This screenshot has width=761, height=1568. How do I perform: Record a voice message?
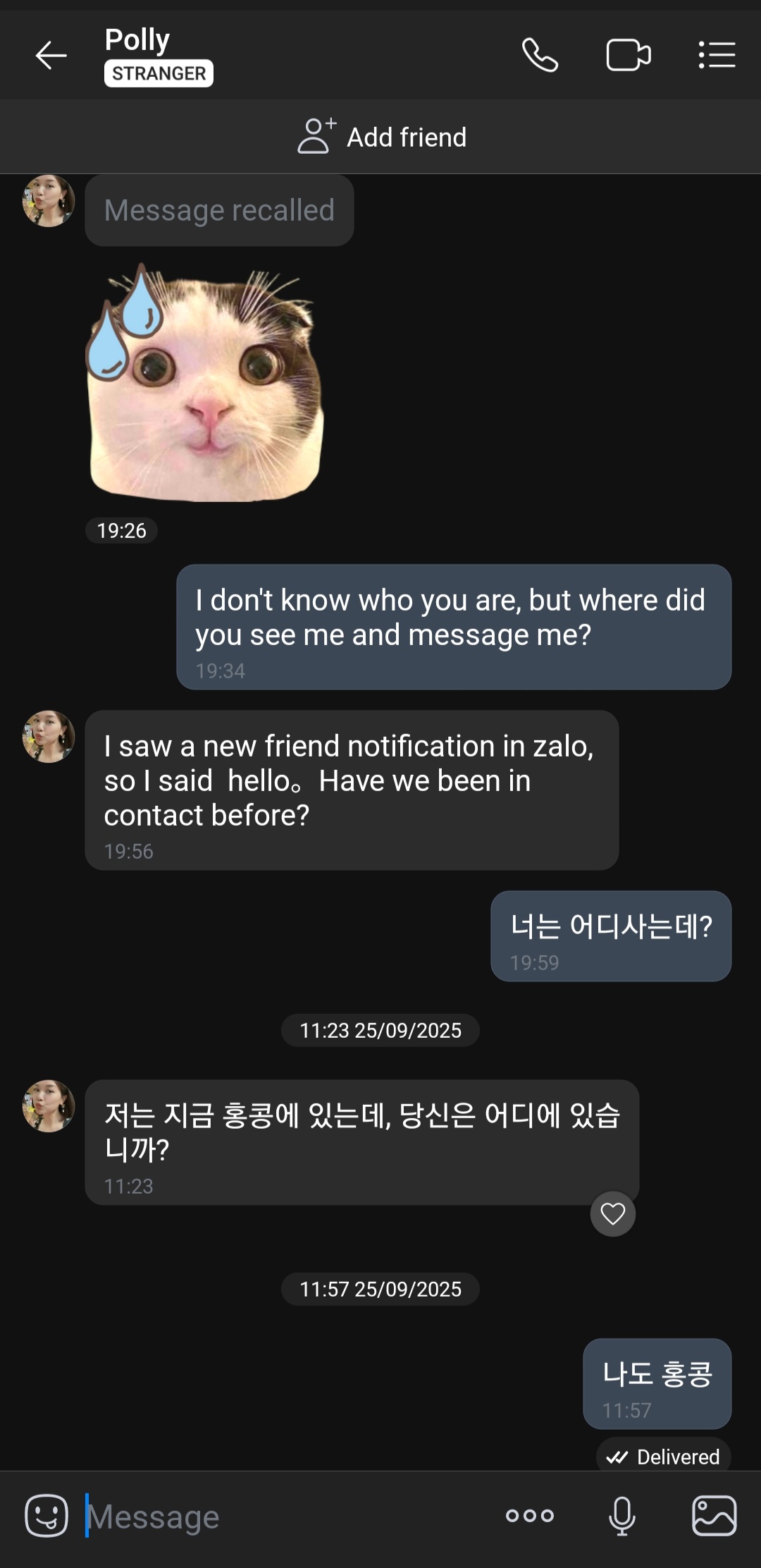(621, 1515)
